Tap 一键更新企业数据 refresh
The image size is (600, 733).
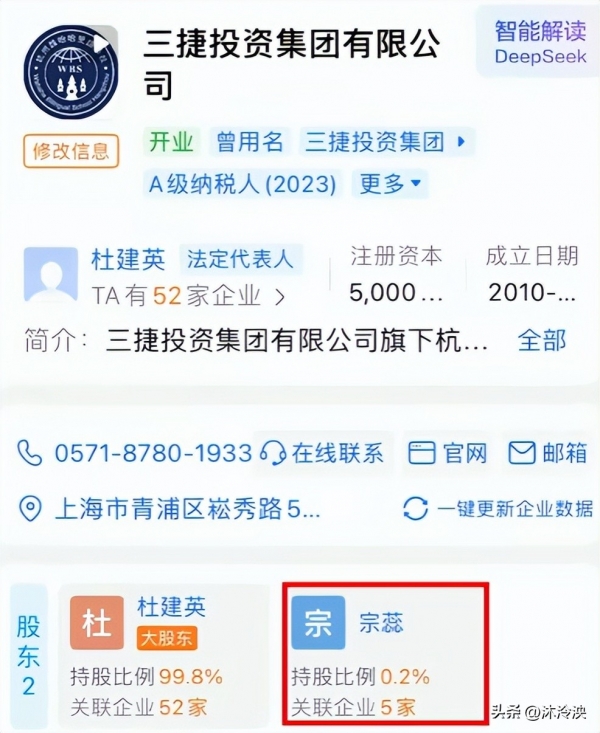pyautogui.click(x=498, y=509)
